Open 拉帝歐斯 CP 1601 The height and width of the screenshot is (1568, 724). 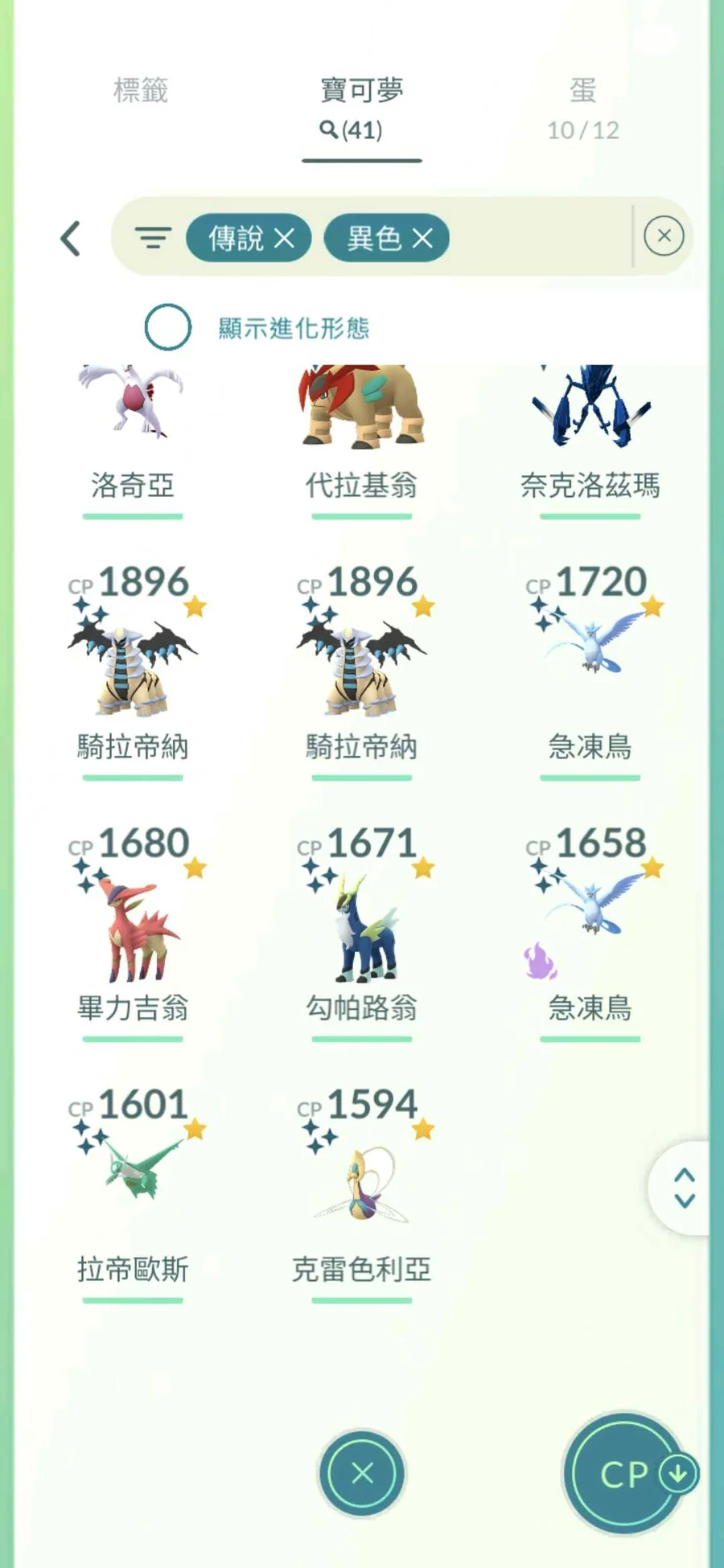[x=133, y=1174]
